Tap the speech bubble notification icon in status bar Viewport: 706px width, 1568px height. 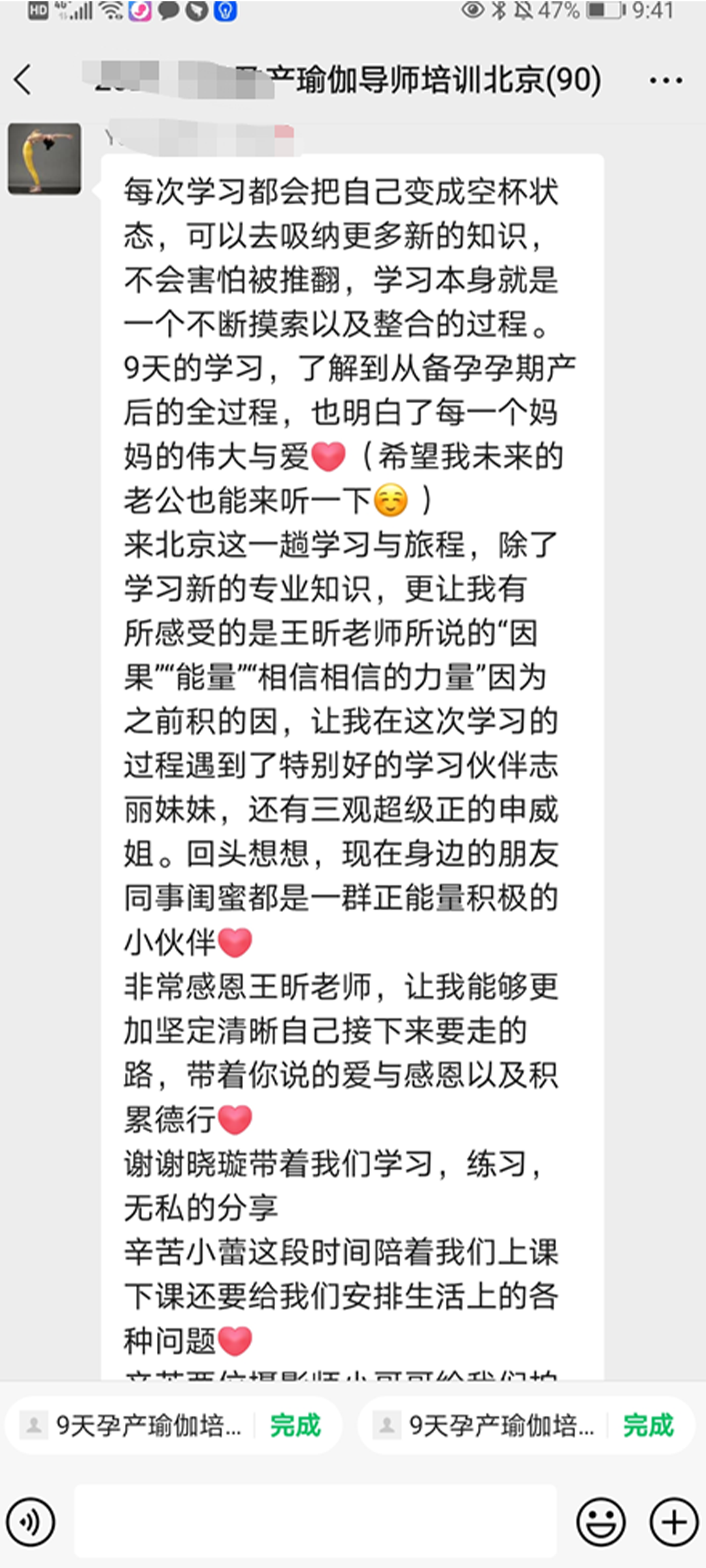pyautogui.click(x=170, y=12)
